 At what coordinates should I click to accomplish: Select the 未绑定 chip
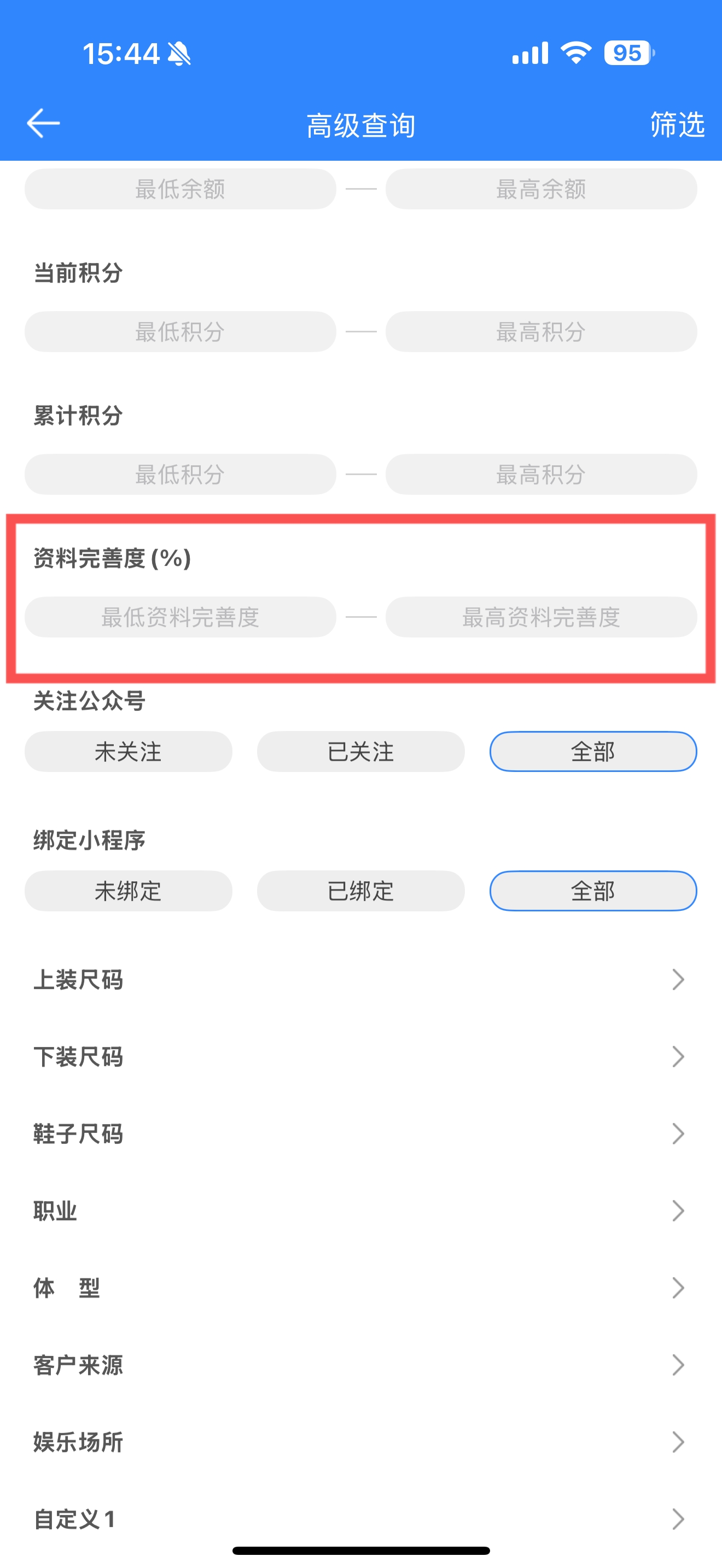[129, 891]
